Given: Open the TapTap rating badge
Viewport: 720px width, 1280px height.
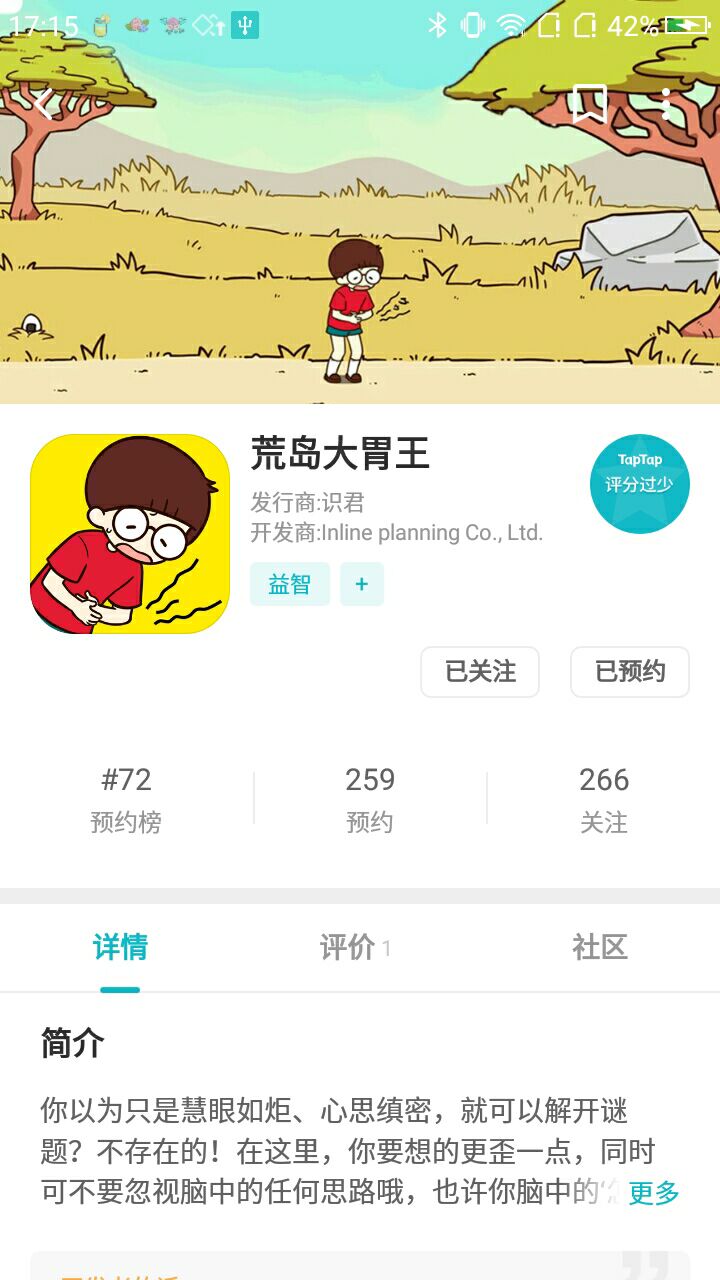Looking at the screenshot, I should (639, 483).
